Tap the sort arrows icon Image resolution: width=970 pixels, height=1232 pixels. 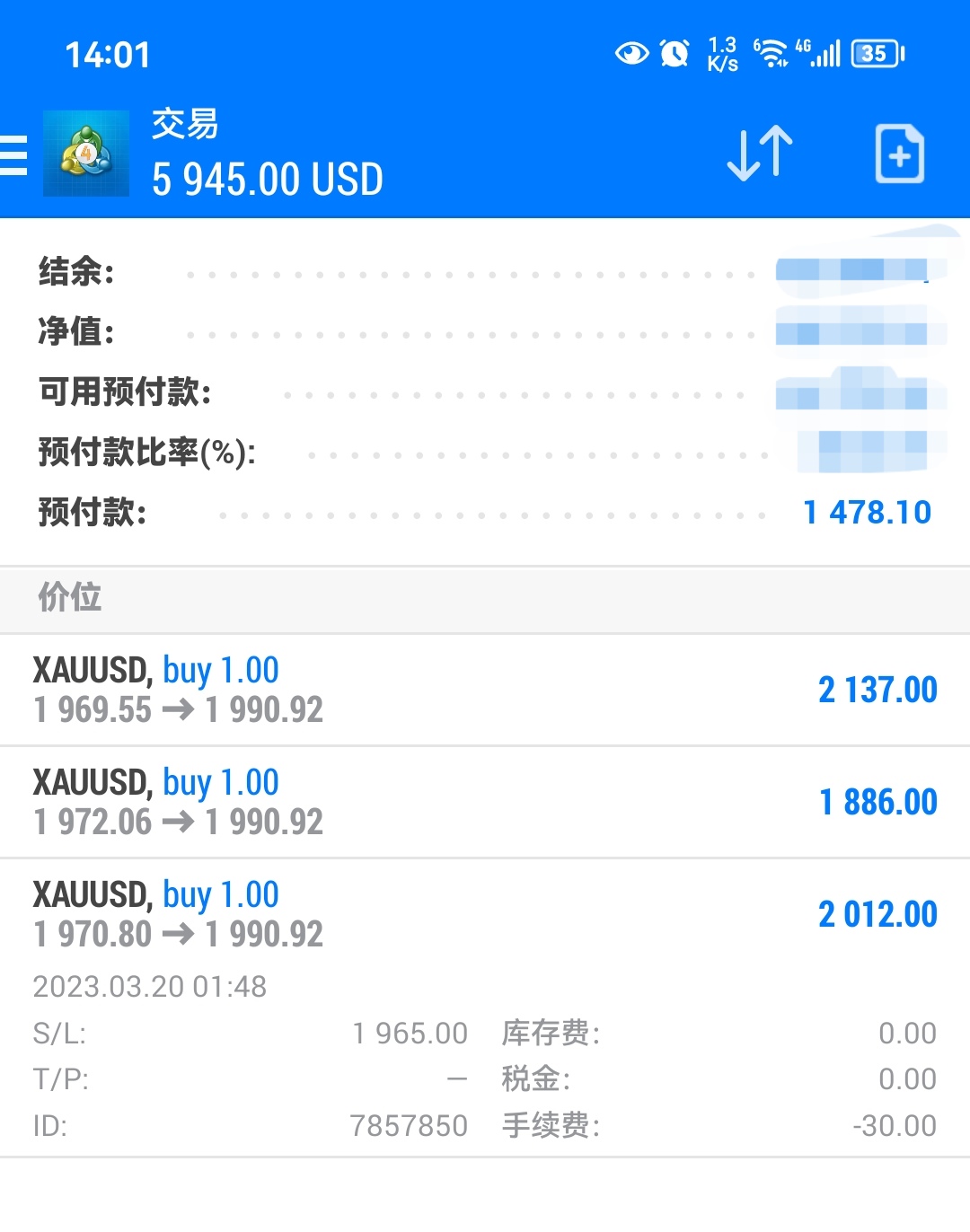[x=760, y=154]
